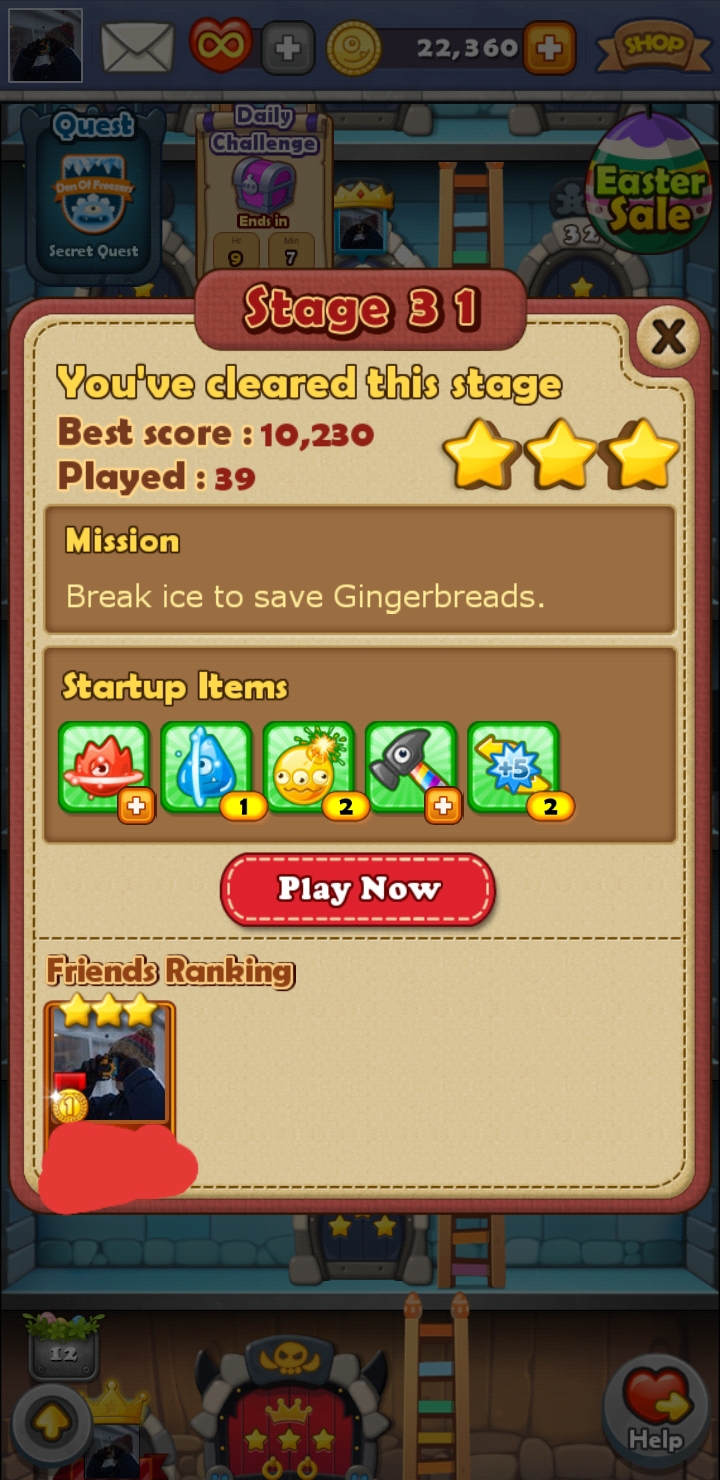Close the Stage 31 dialog

(x=667, y=338)
